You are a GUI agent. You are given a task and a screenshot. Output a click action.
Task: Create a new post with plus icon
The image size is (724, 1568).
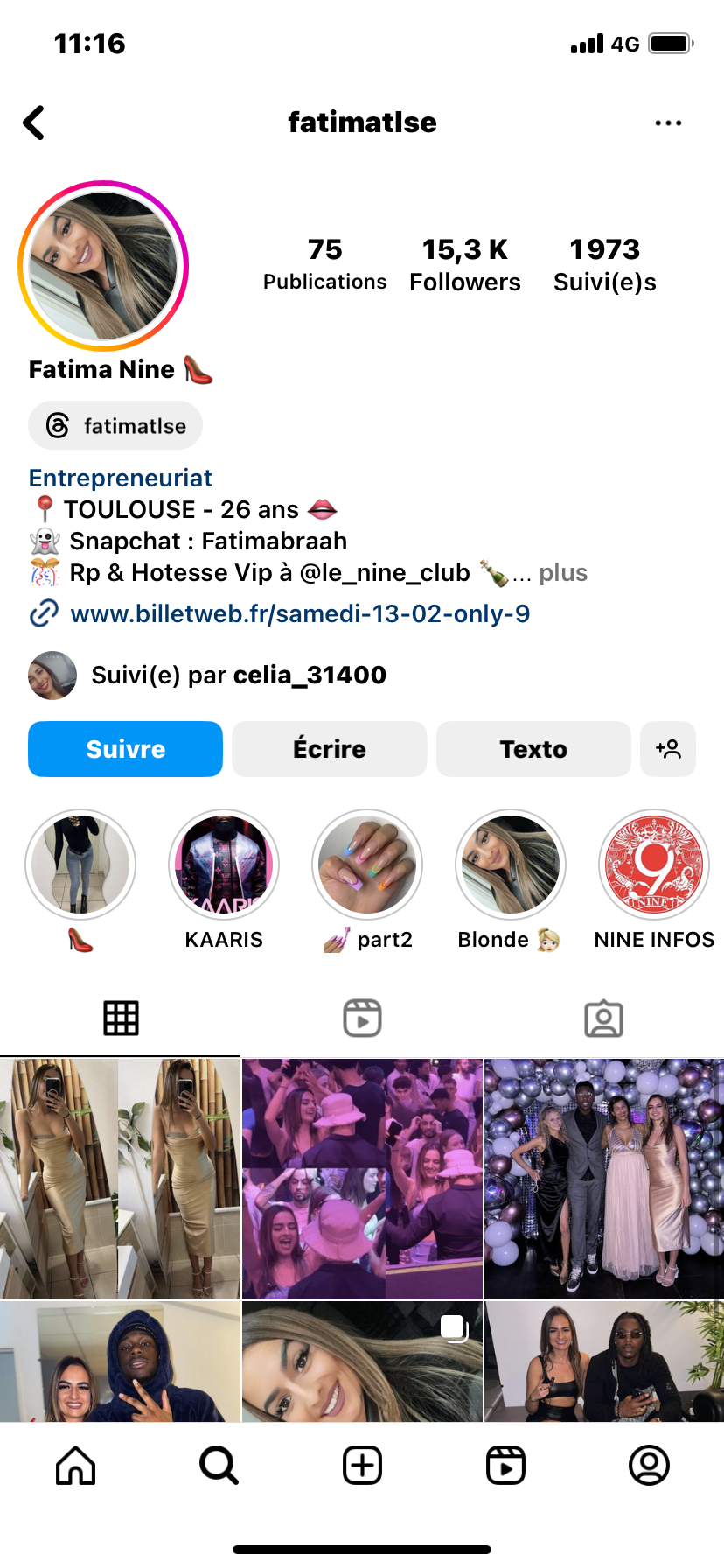click(362, 1465)
